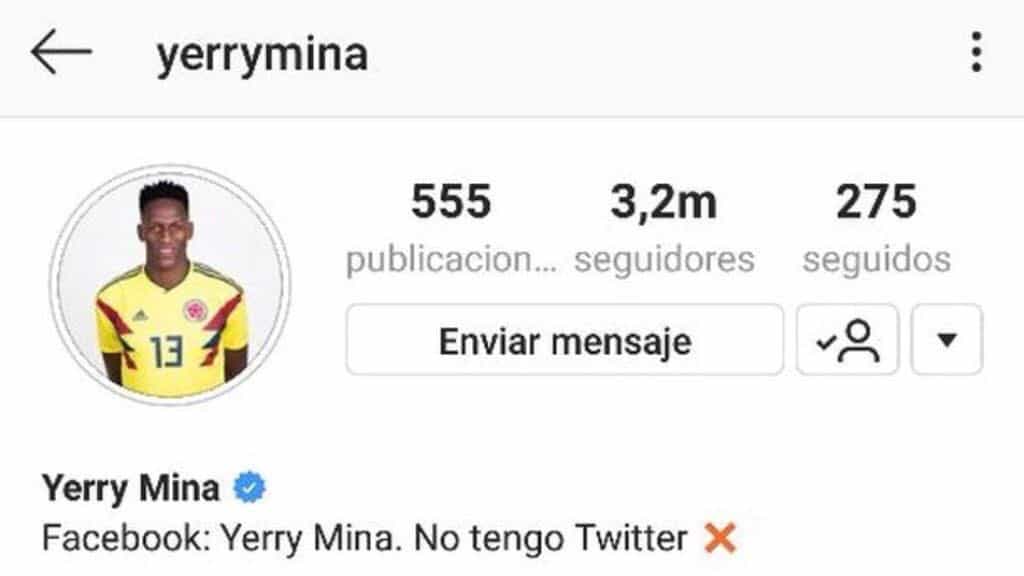This screenshot has width=1024, height=576.
Task: Open the 3,2m seguidores list
Action: pyautogui.click(x=664, y=228)
